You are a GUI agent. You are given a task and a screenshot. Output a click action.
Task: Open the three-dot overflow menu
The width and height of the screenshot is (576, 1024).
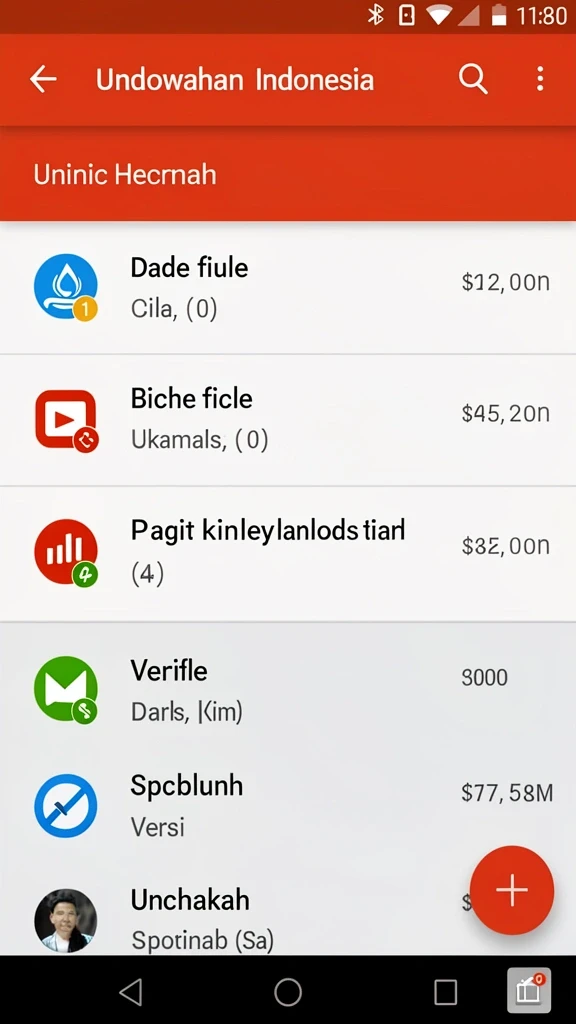click(x=539, y=80)
